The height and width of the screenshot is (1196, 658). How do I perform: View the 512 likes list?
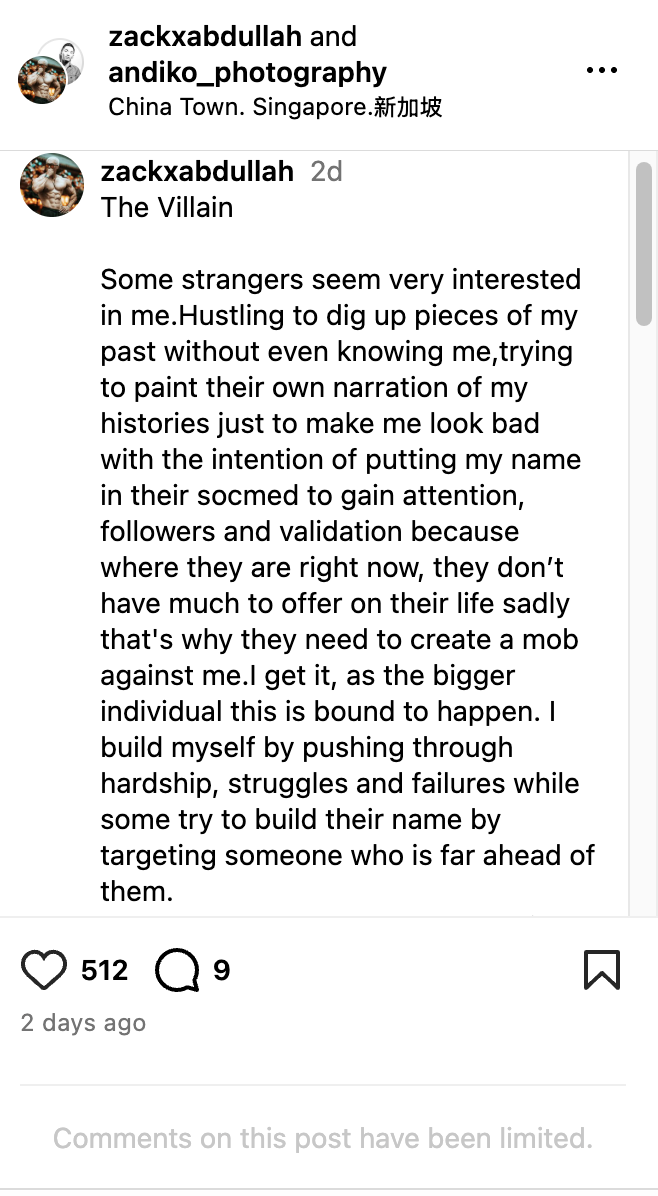[105, 970]
